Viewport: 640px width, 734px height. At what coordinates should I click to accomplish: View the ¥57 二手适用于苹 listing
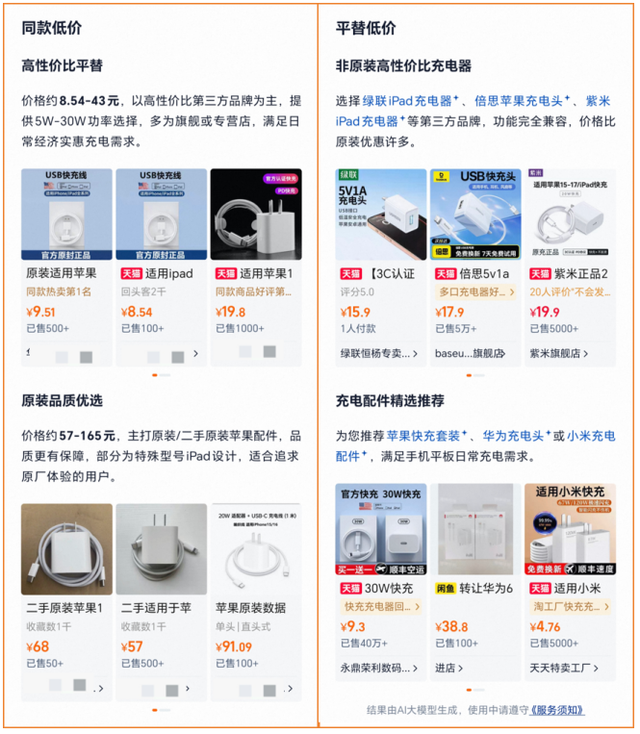pyautogui.click(x=161, y=602)
